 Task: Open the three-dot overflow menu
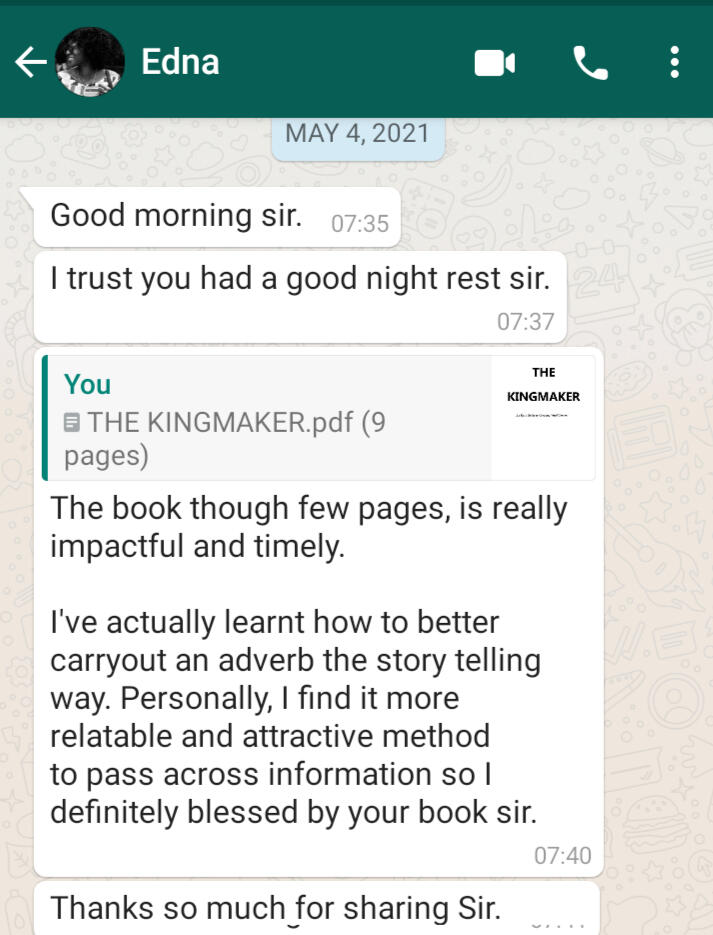(x=675, y=63)
